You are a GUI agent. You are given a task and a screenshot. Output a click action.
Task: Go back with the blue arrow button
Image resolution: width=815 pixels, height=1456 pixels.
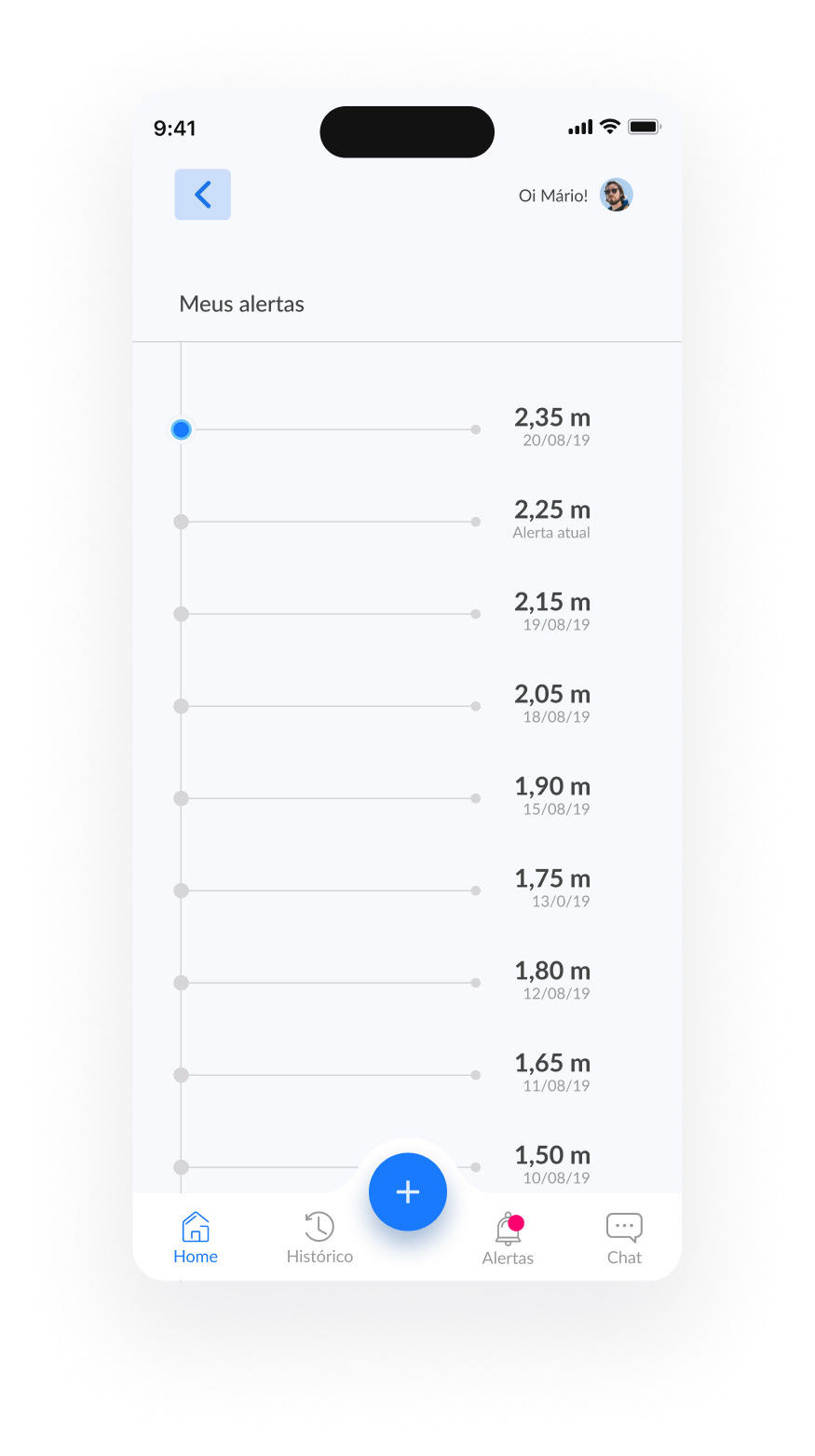[x=202, y=195]
